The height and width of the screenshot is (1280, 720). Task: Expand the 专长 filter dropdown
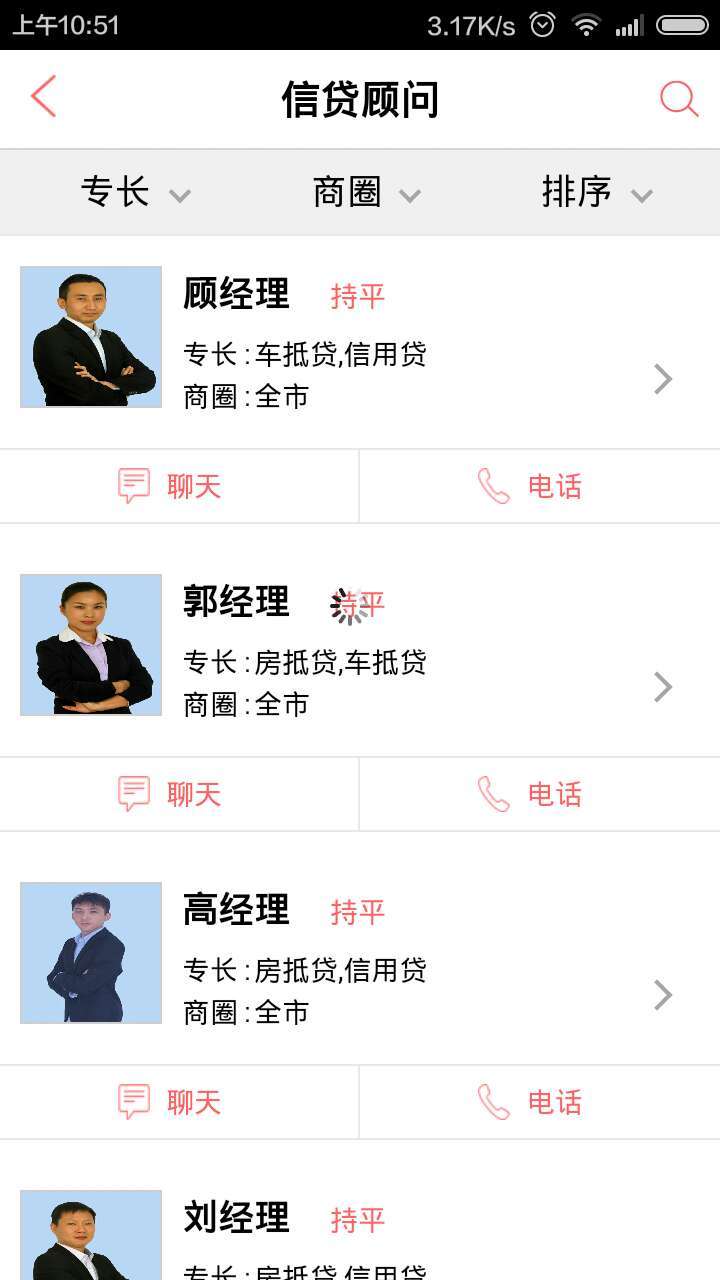tap(135, 192)
